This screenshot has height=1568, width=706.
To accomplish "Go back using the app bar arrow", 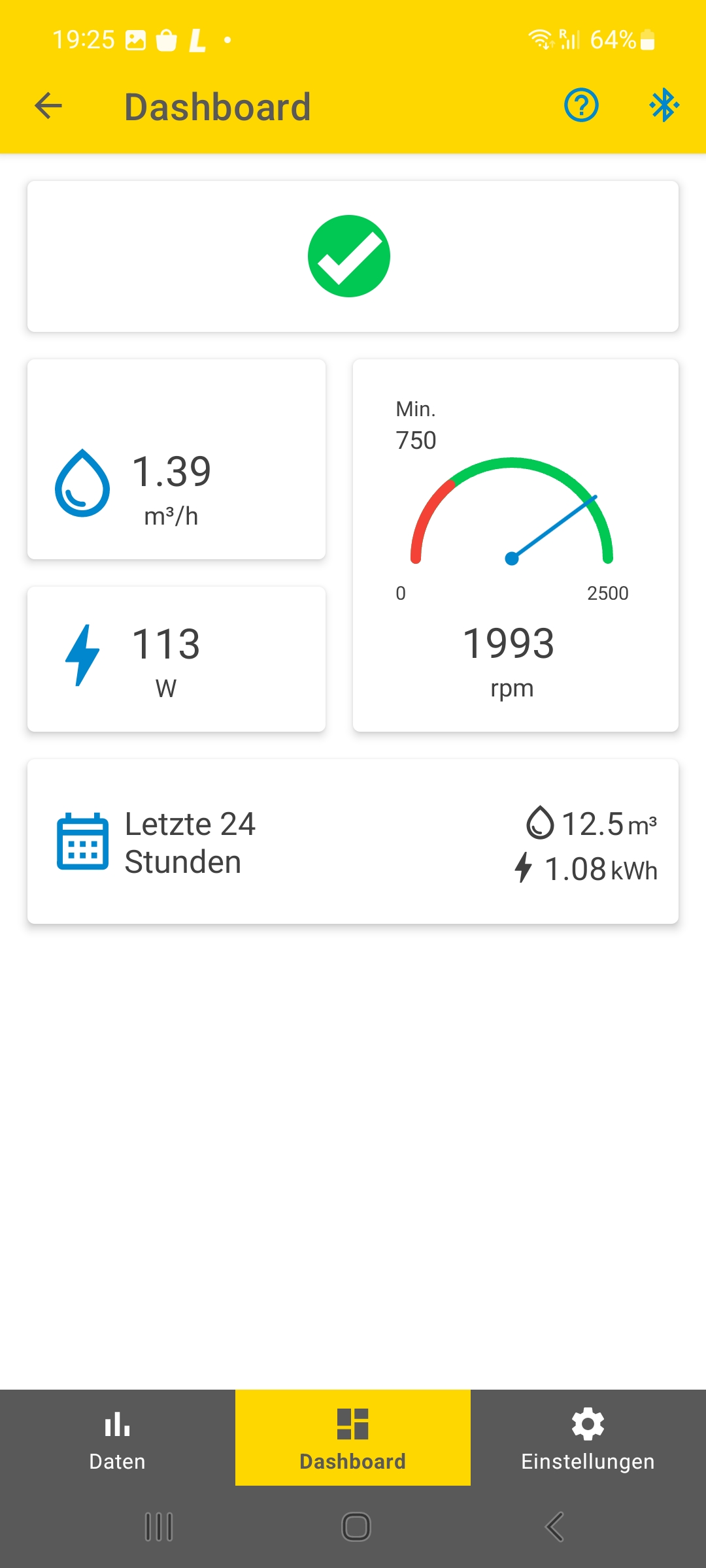I will click(48, 106).
